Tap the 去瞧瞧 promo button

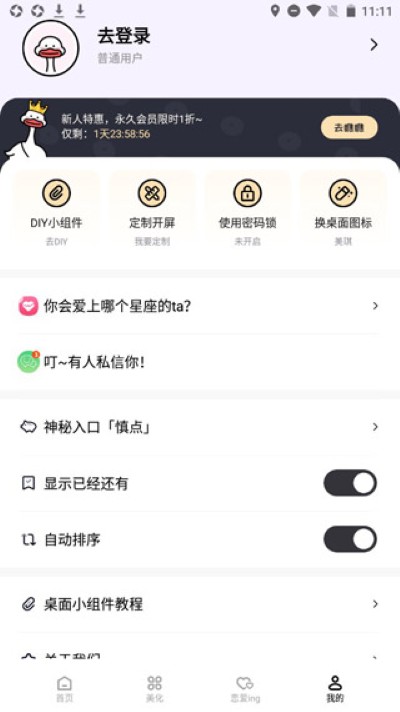349,128
